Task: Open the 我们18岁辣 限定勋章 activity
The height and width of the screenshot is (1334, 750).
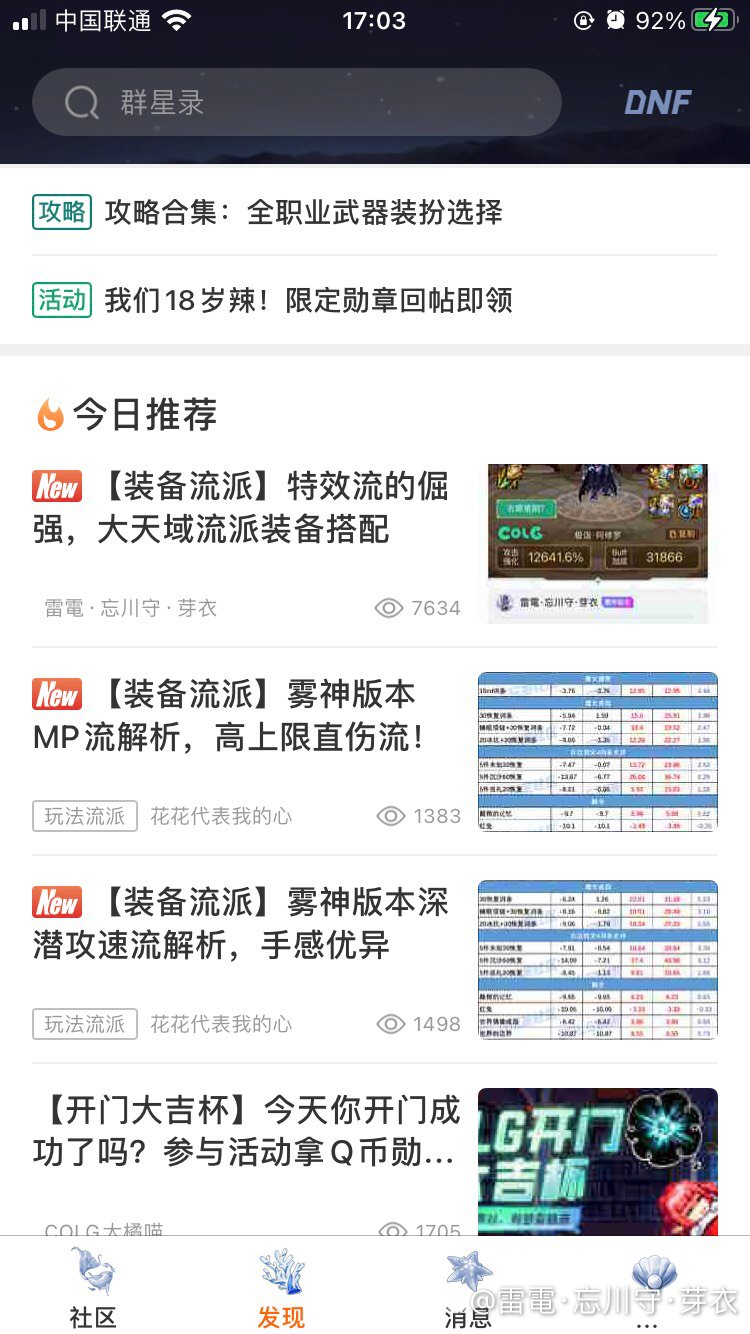Action: coord(375,300)
